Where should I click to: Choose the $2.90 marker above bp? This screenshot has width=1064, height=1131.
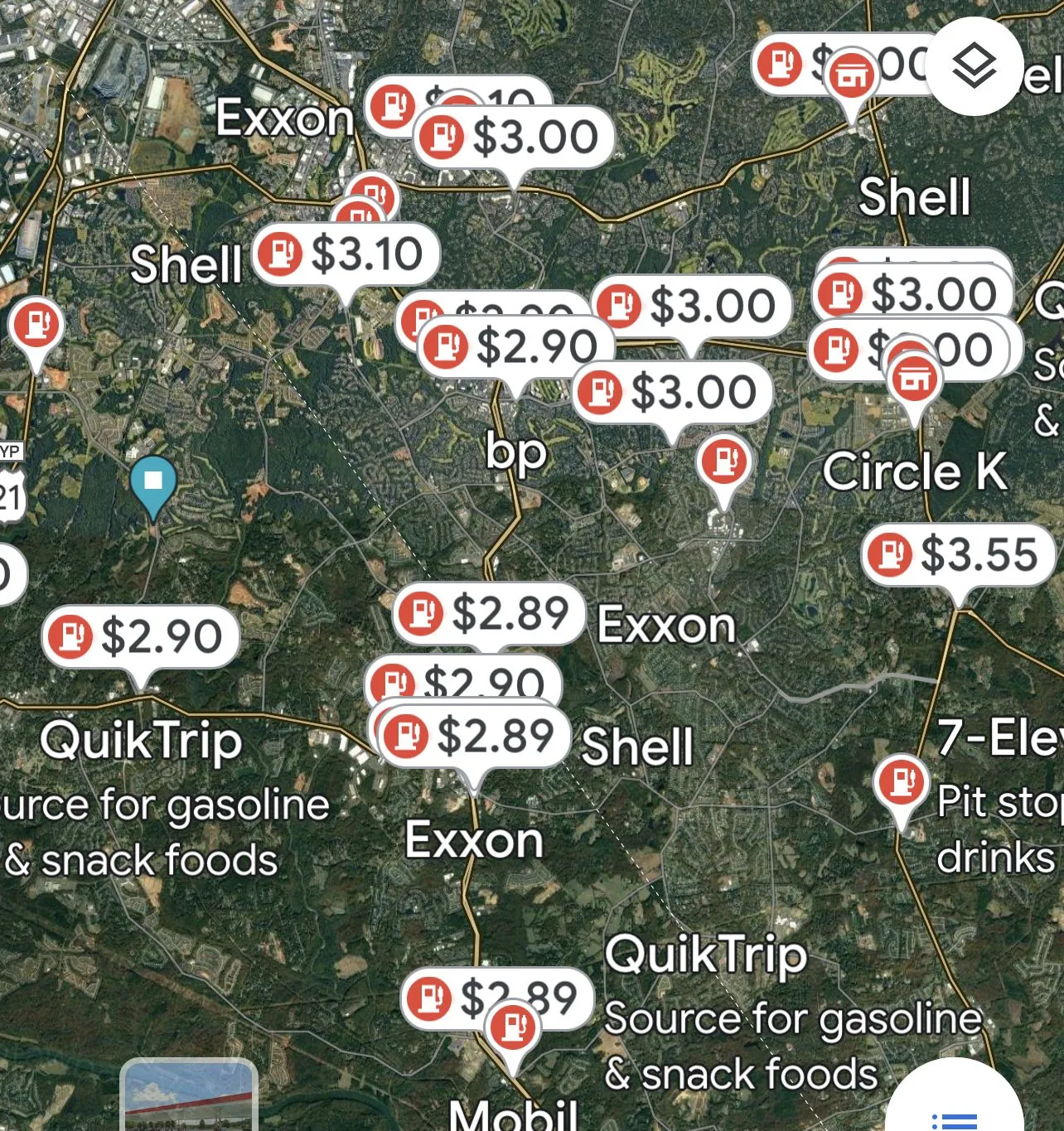517,347
